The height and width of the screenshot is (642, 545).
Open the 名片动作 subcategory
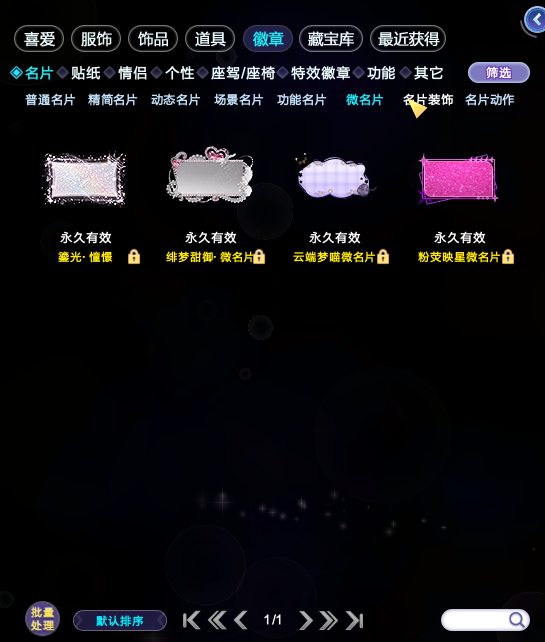489,99
